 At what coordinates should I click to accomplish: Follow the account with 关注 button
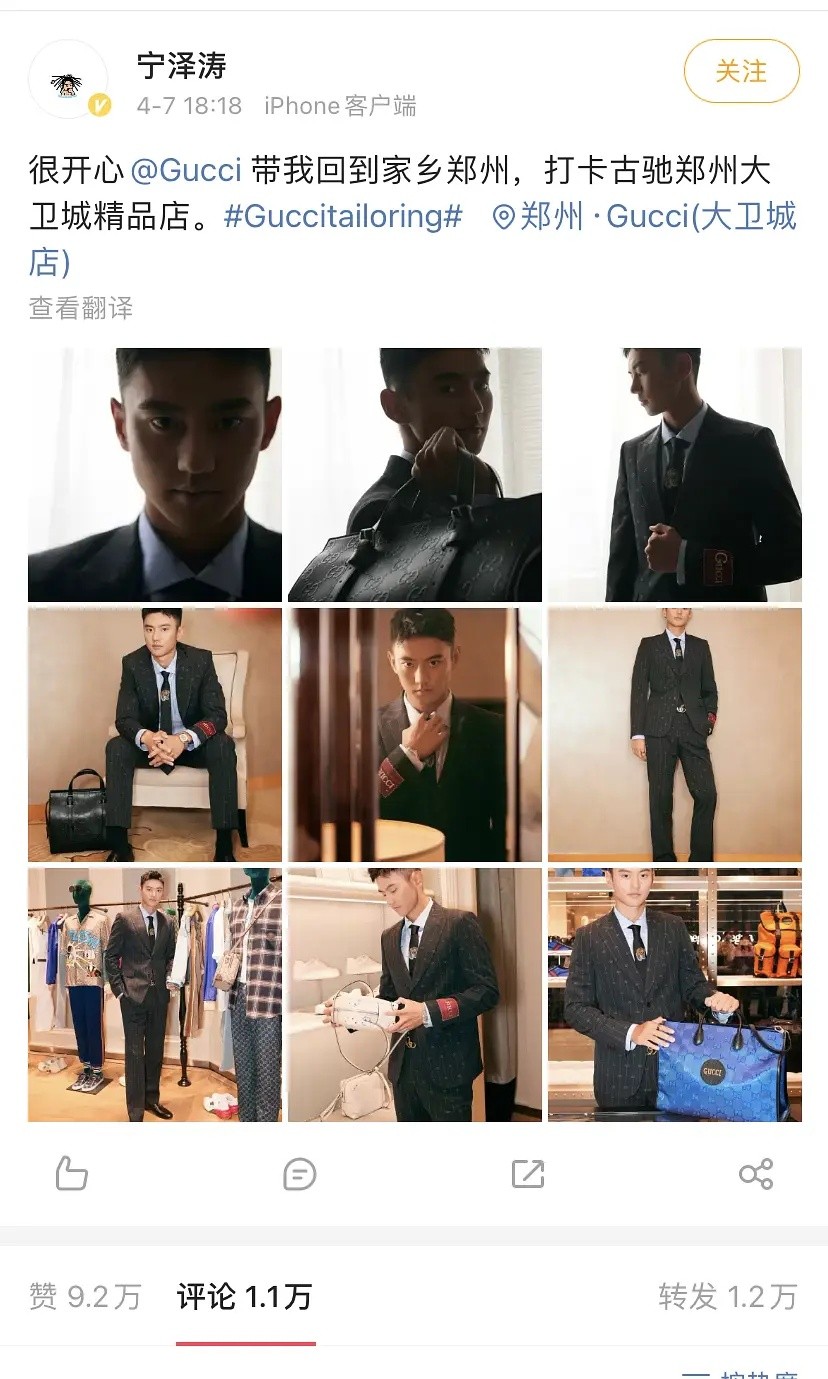pos(741,71)
